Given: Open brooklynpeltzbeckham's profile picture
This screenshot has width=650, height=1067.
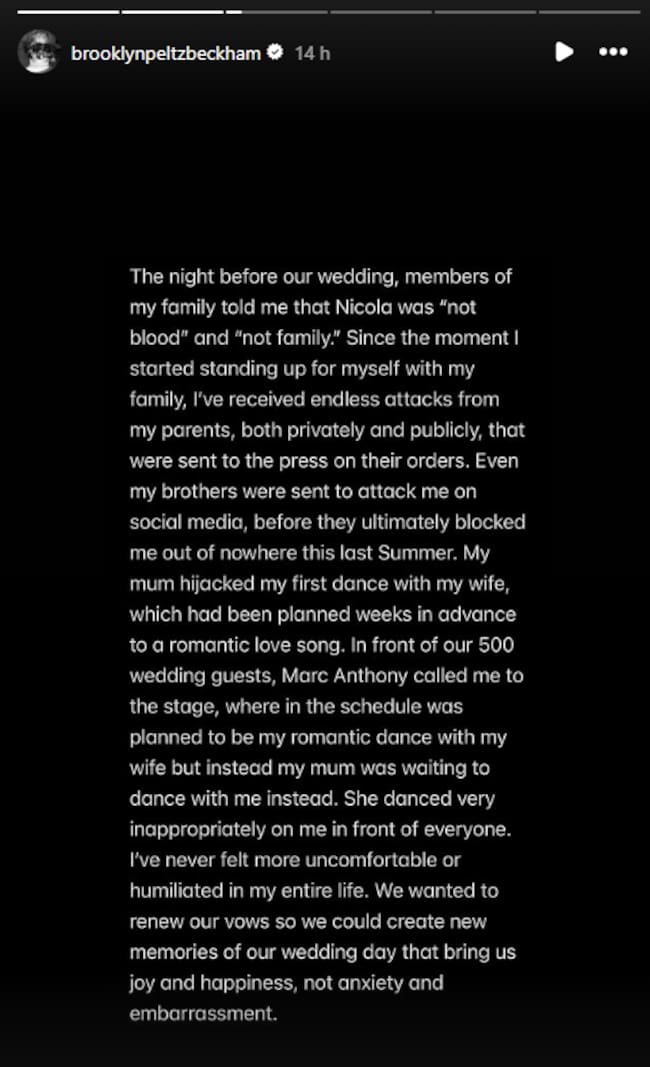Looking at the screenshot, I should [x=39, y=52].
